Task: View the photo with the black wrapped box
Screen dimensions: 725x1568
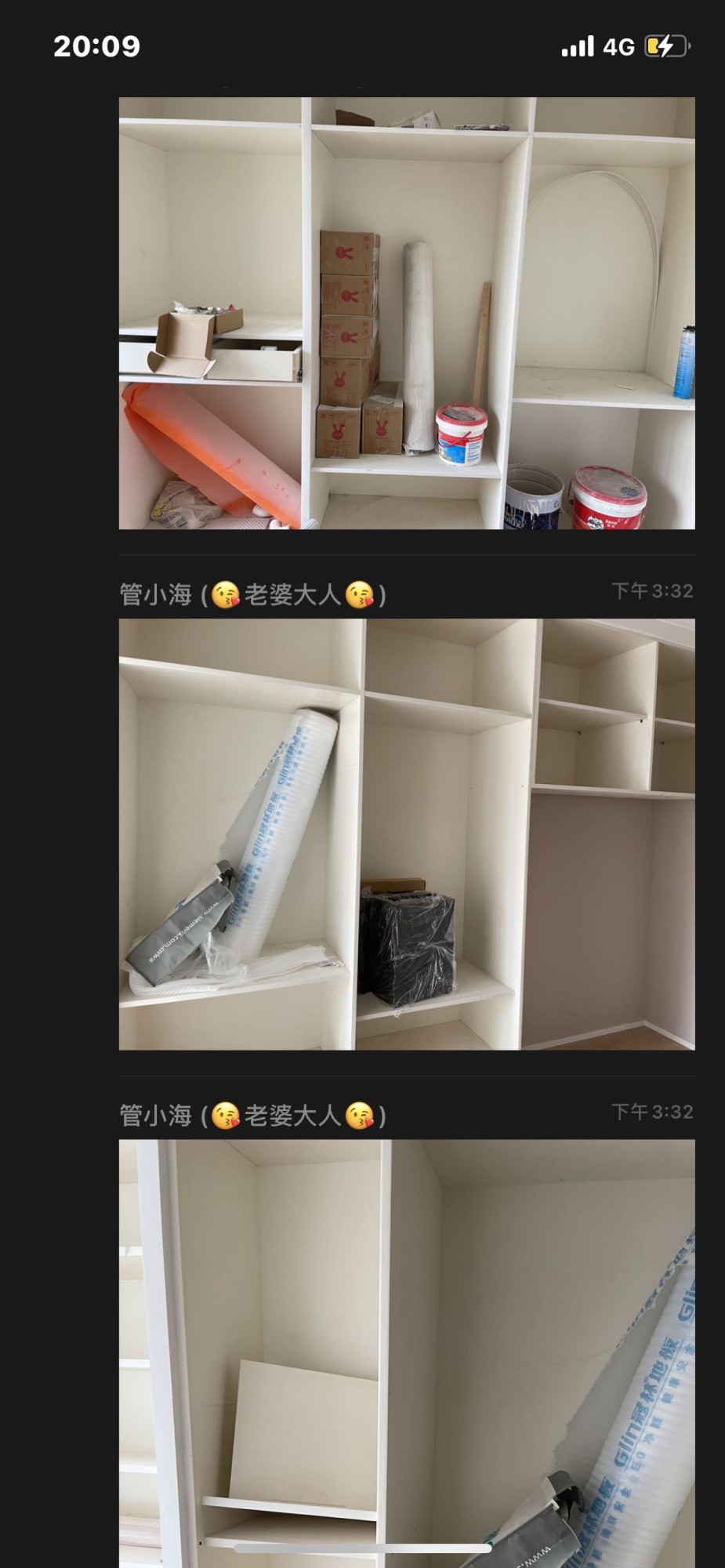Action: point(407,834)
